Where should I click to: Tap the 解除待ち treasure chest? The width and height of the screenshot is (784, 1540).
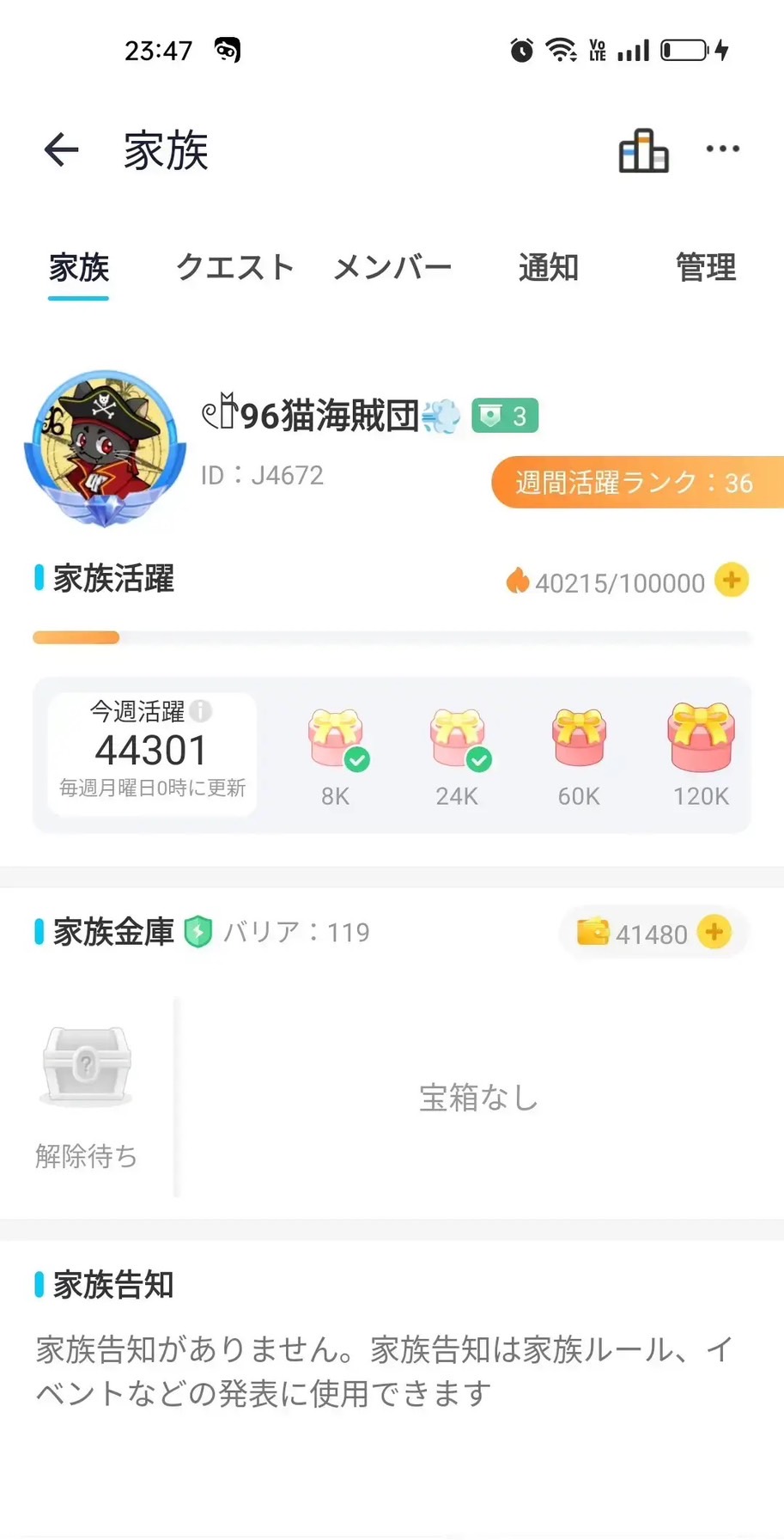87,1067
